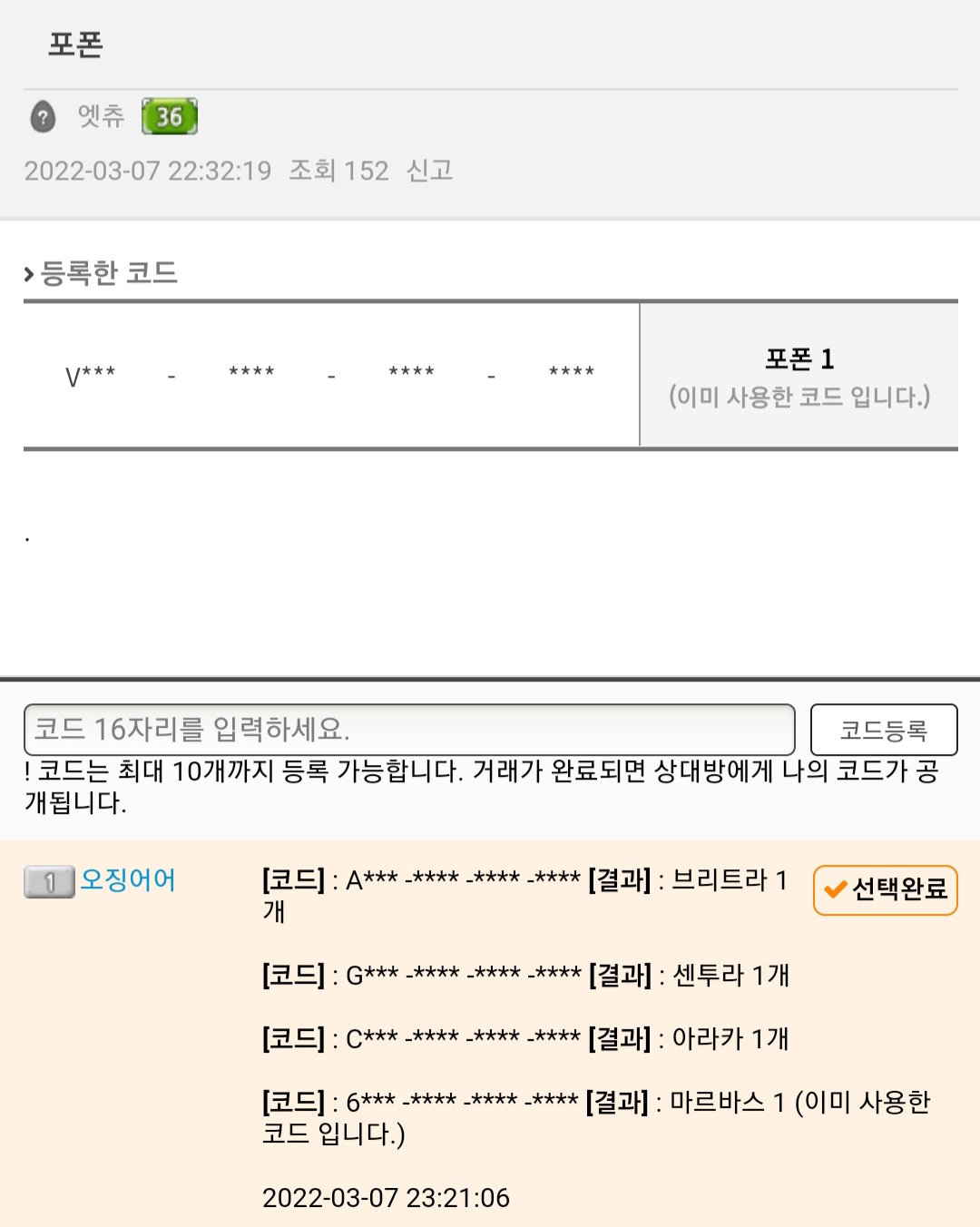
Task: Open author 엣츄's profile
Action: pyautogui.click(x=101, y=116)
